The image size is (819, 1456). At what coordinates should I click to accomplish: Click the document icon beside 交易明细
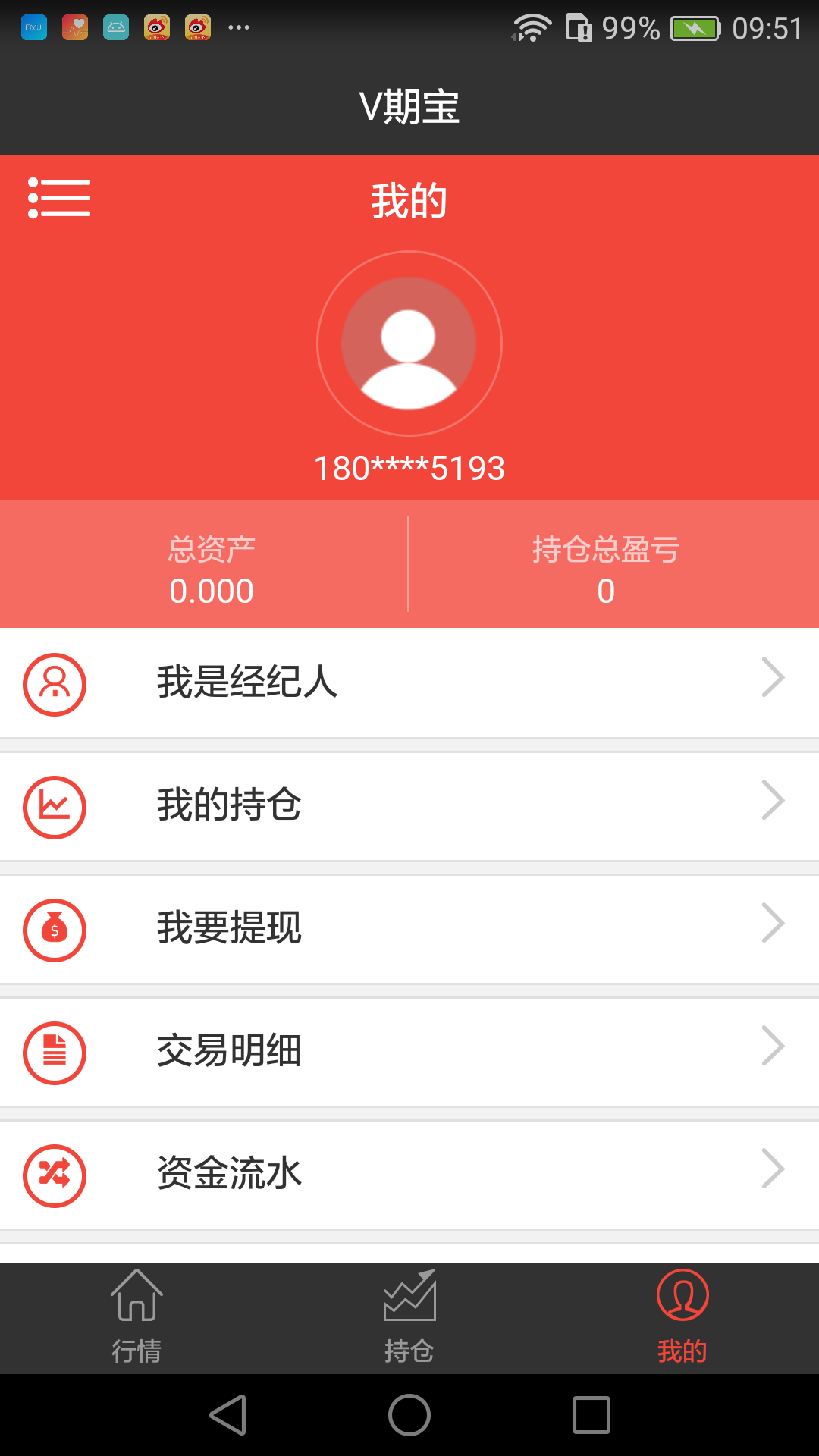pos(54,1052)
